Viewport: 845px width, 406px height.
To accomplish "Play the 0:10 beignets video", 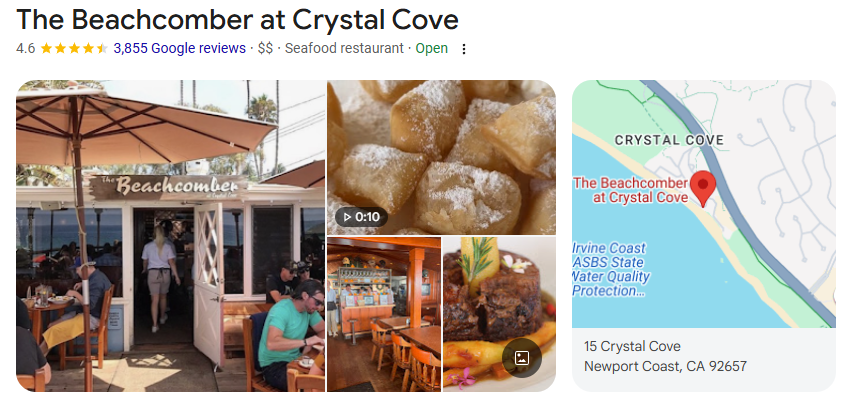I will point(441,157).
